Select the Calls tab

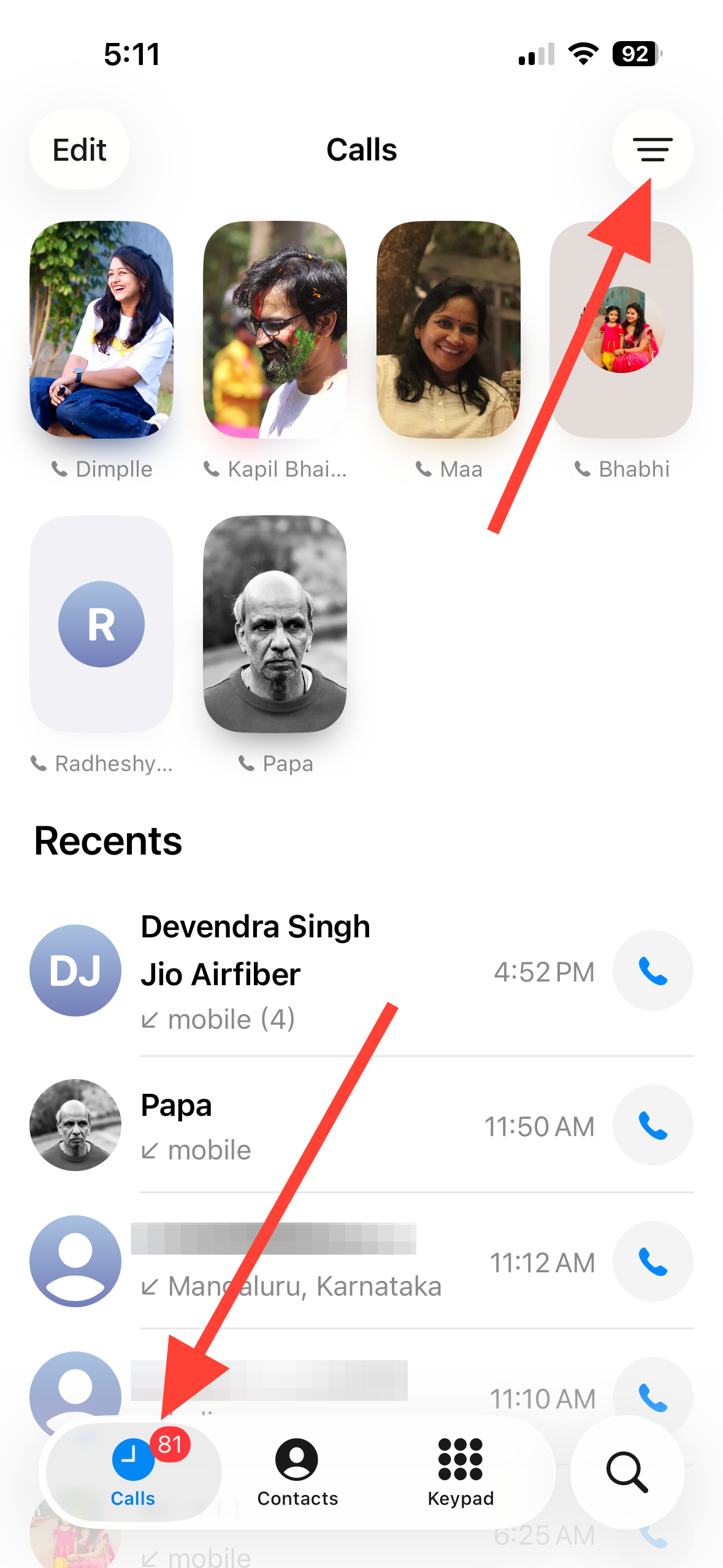(133, 1471)
